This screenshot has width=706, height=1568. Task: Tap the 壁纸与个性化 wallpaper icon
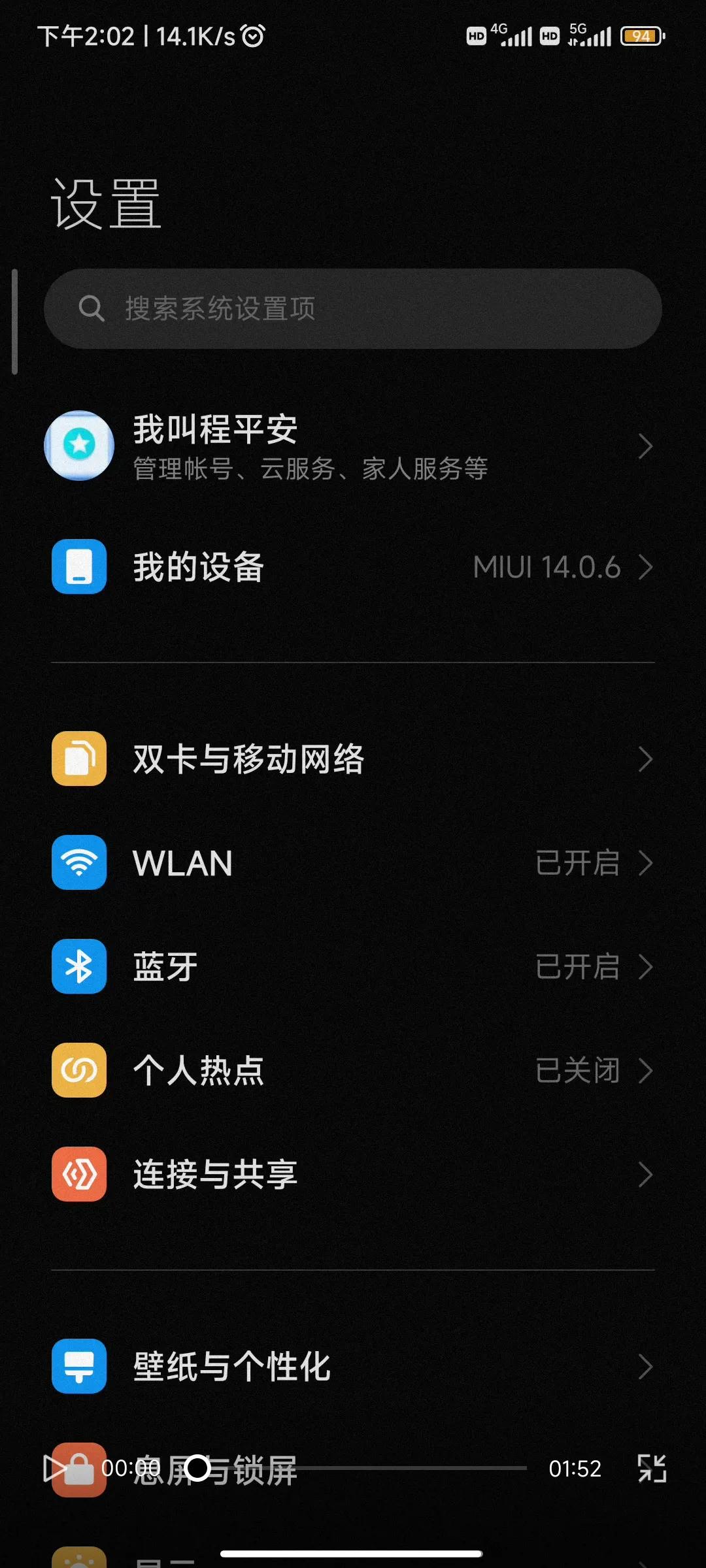point(78,1367)
